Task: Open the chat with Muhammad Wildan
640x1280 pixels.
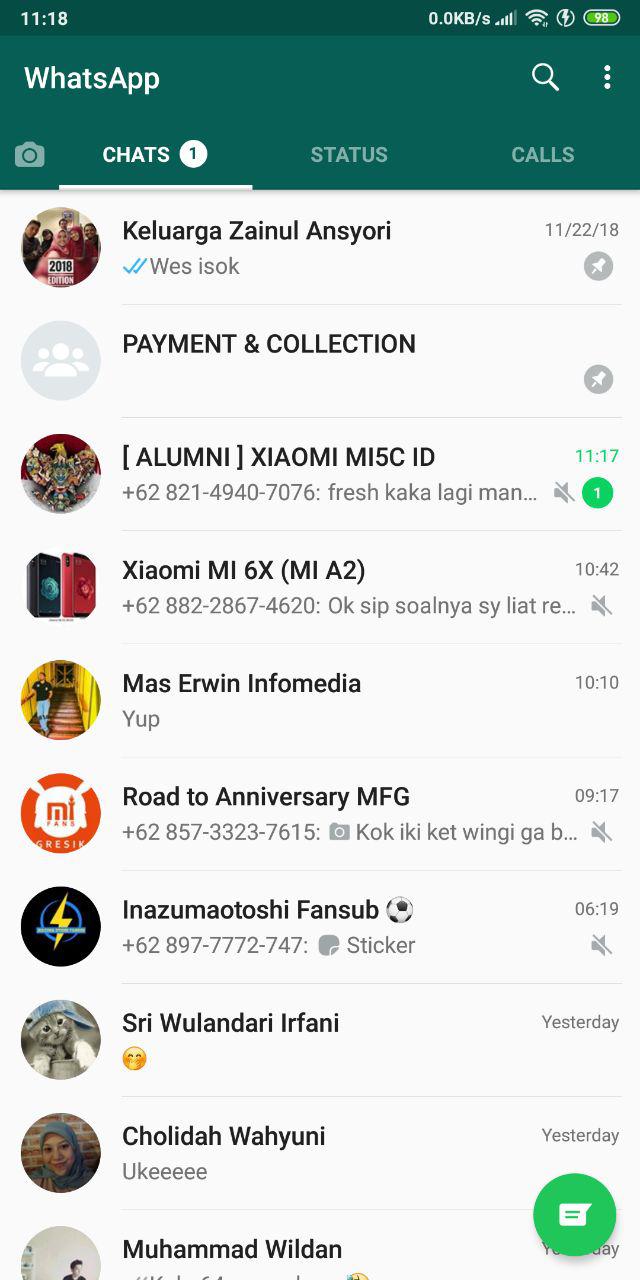Action: click(x=300, y=1253)
